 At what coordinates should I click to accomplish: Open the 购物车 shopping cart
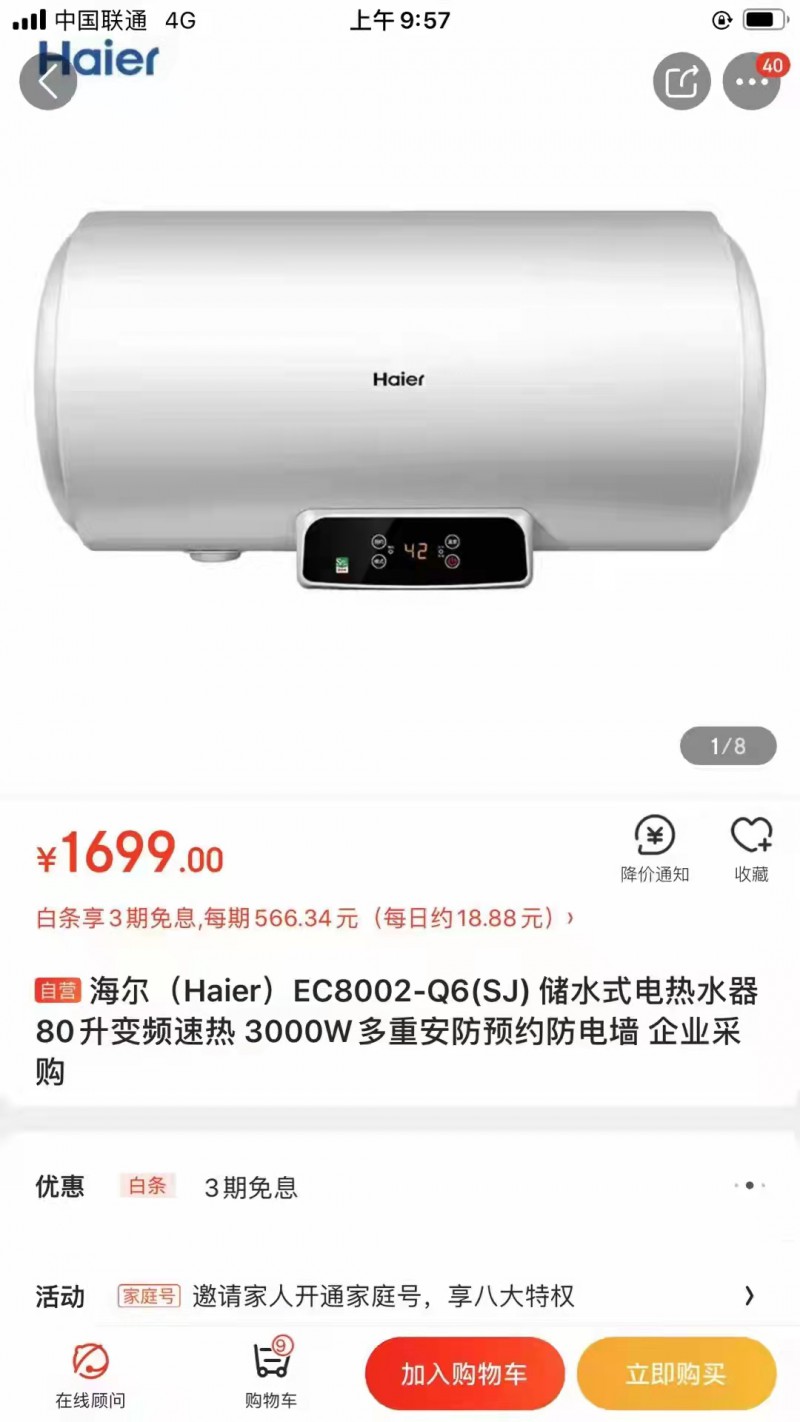pos(270,1375)
